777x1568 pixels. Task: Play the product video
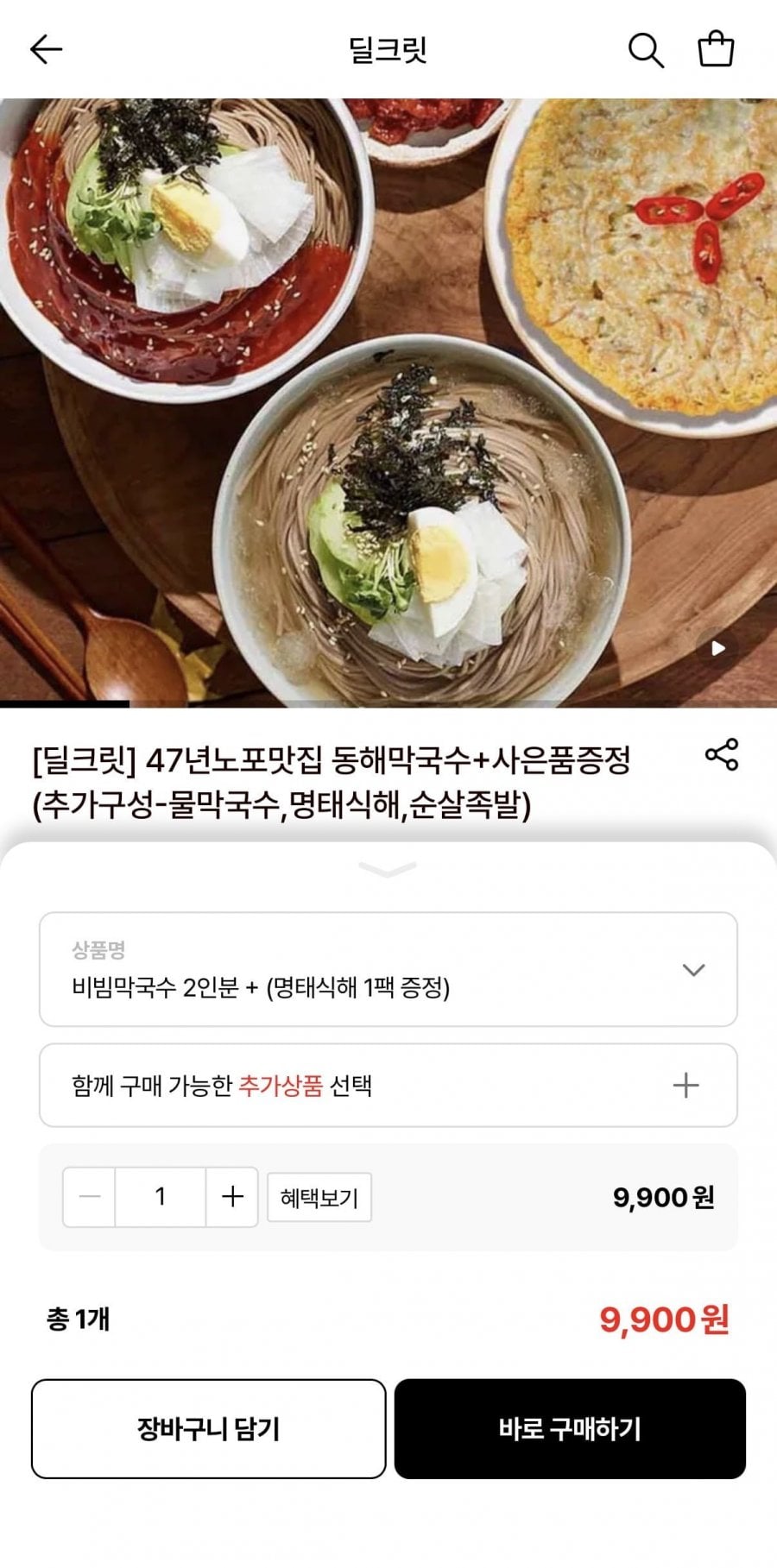point(717,648)
